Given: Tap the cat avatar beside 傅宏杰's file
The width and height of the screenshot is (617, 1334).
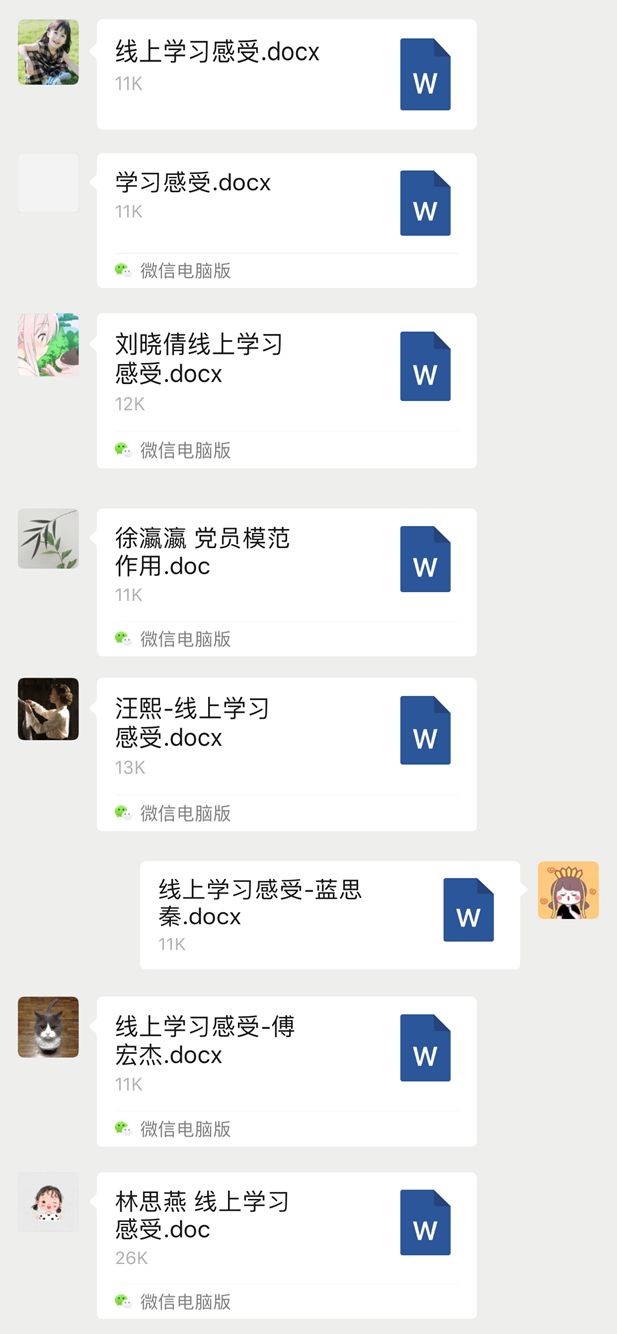Looking at the screenshot, I should tap(48, 1027).
